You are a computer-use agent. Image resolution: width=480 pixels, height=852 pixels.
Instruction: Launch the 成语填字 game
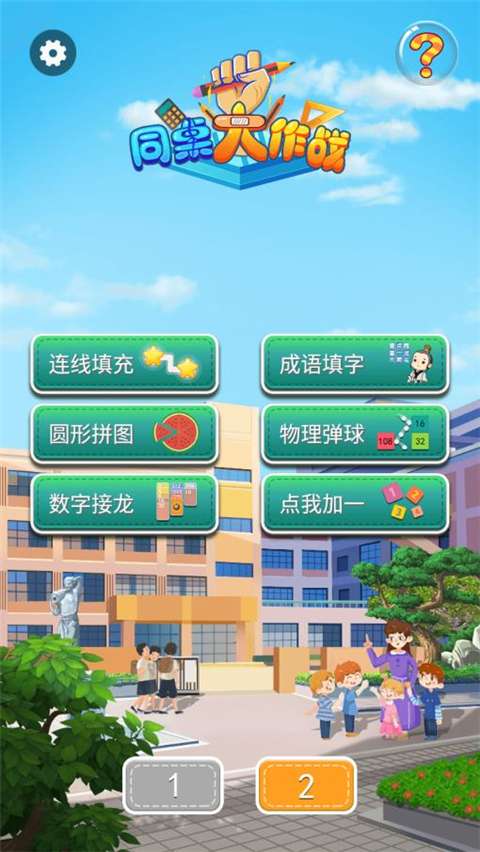pyautogui.click(x=356, y=364)
